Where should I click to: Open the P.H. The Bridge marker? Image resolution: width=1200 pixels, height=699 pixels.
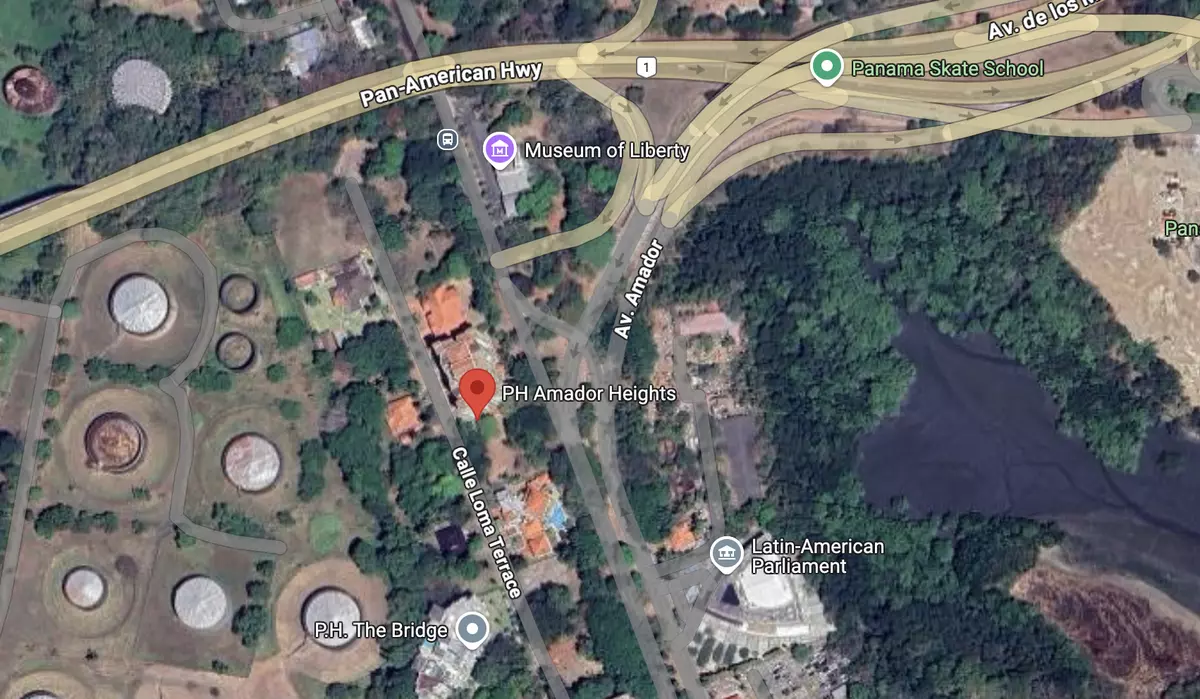pos(472,629)
